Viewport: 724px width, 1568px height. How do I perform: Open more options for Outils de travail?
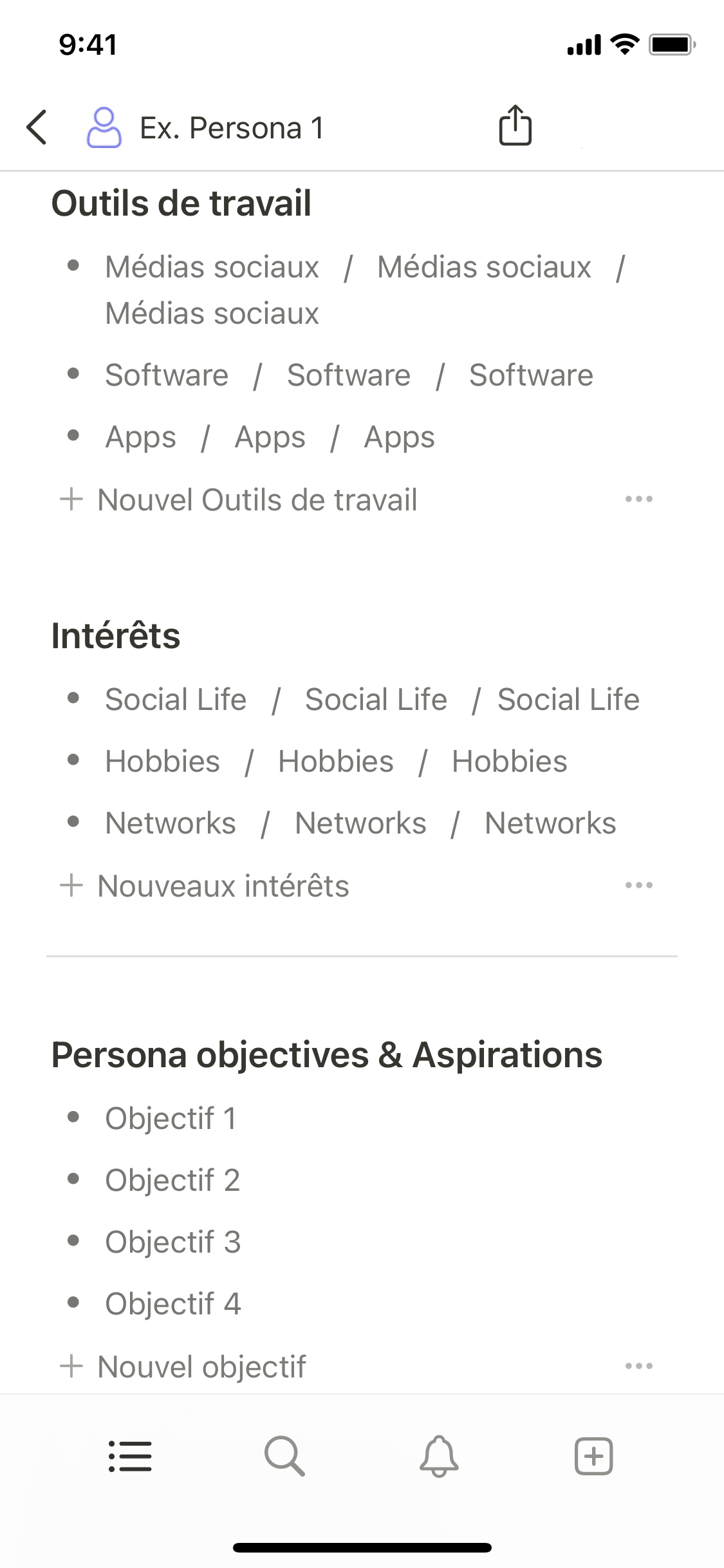(638, 499)
